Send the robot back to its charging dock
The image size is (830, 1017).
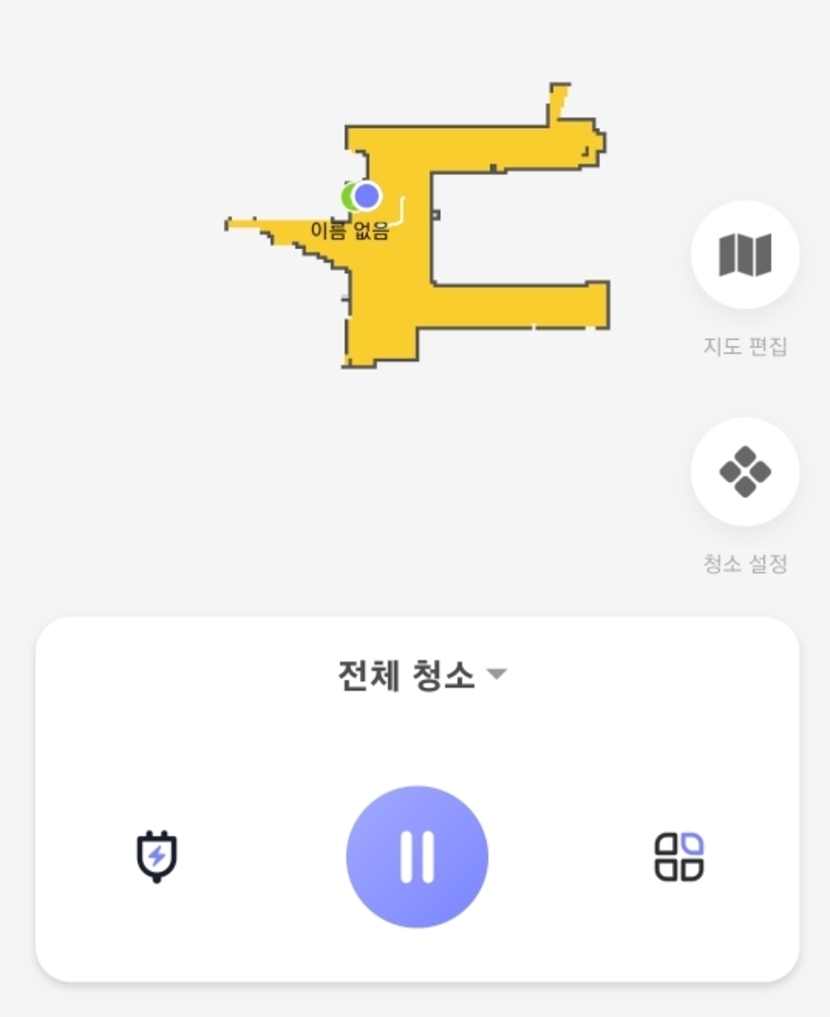157,857
